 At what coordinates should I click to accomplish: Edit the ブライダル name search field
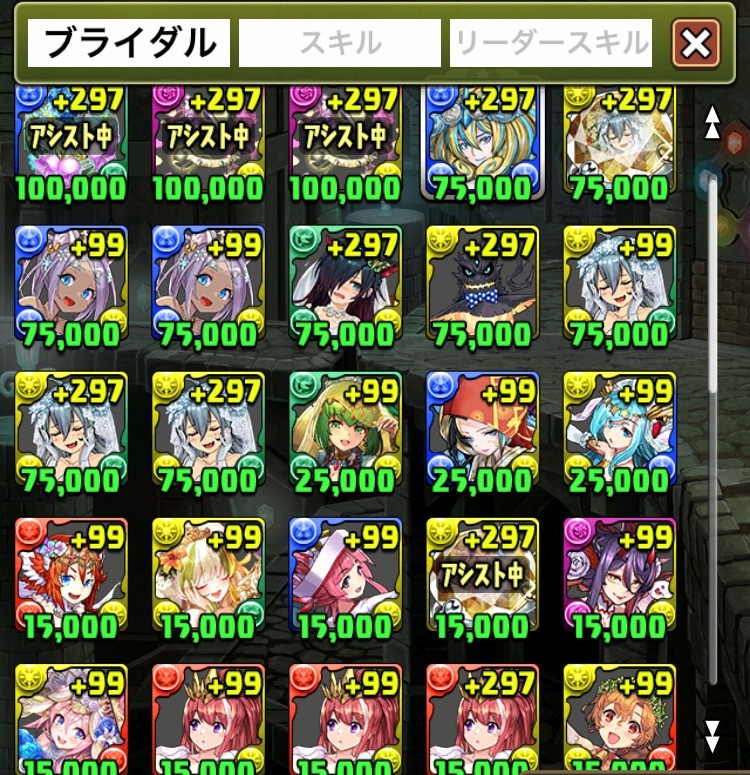coord(129,43)
